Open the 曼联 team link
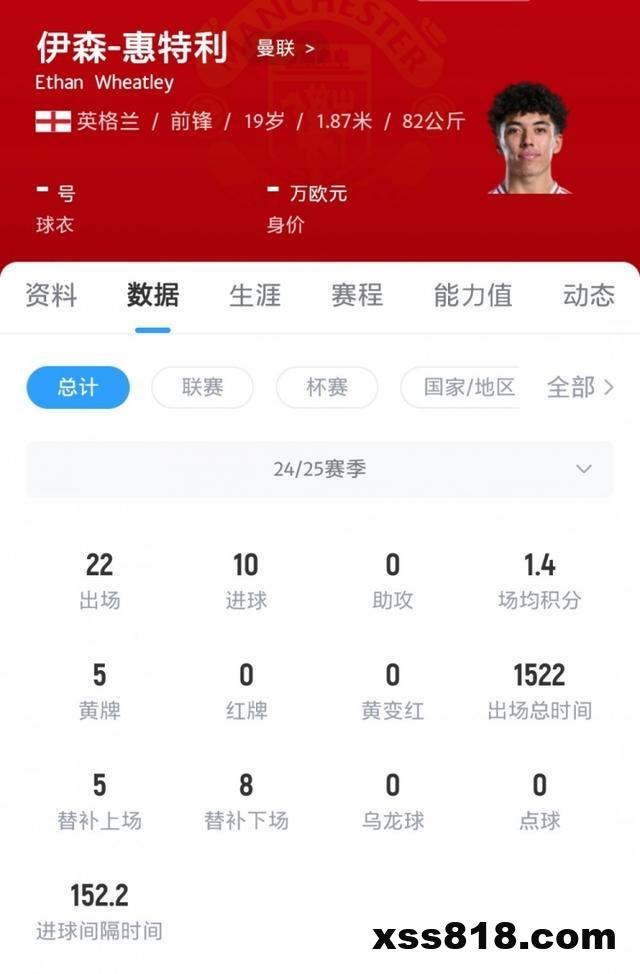The image size is (640, 974). pyautogui.click(x=284, y=47)
